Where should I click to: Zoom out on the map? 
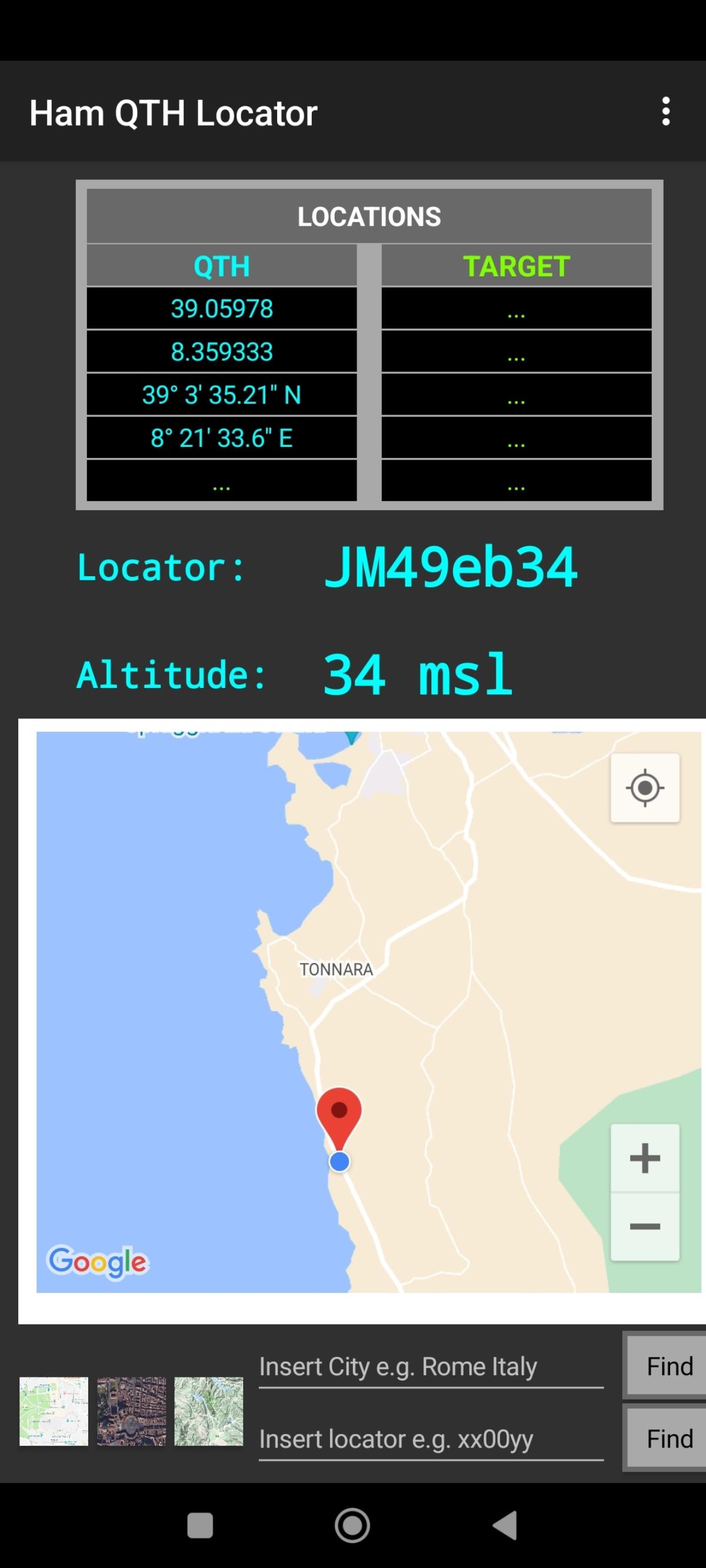coord(644,1226)
